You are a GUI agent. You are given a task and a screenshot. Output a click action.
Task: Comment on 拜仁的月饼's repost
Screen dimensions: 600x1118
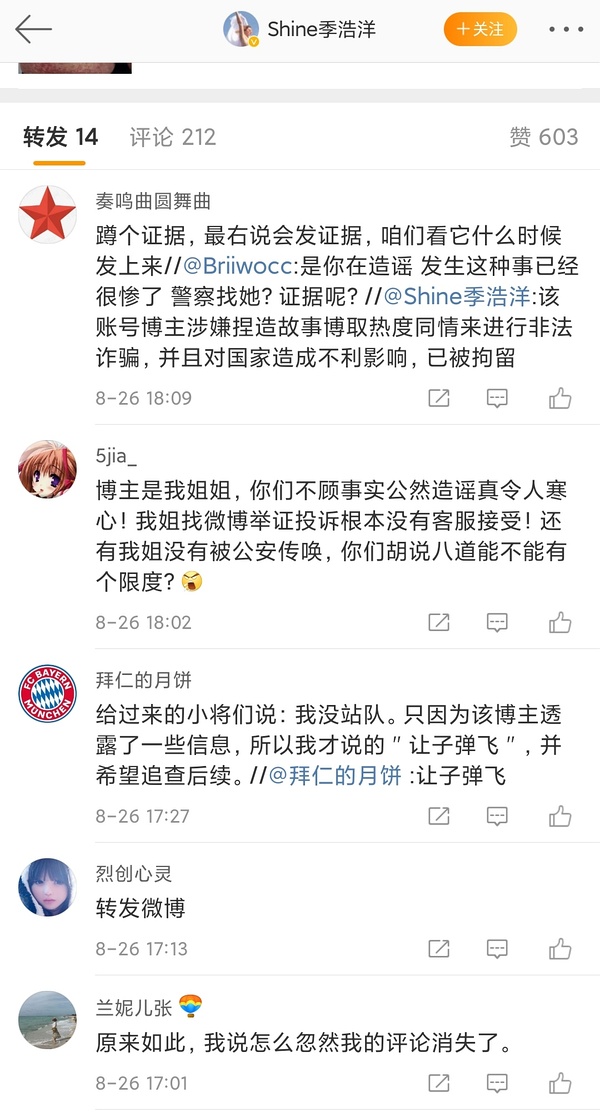point(498,816)
